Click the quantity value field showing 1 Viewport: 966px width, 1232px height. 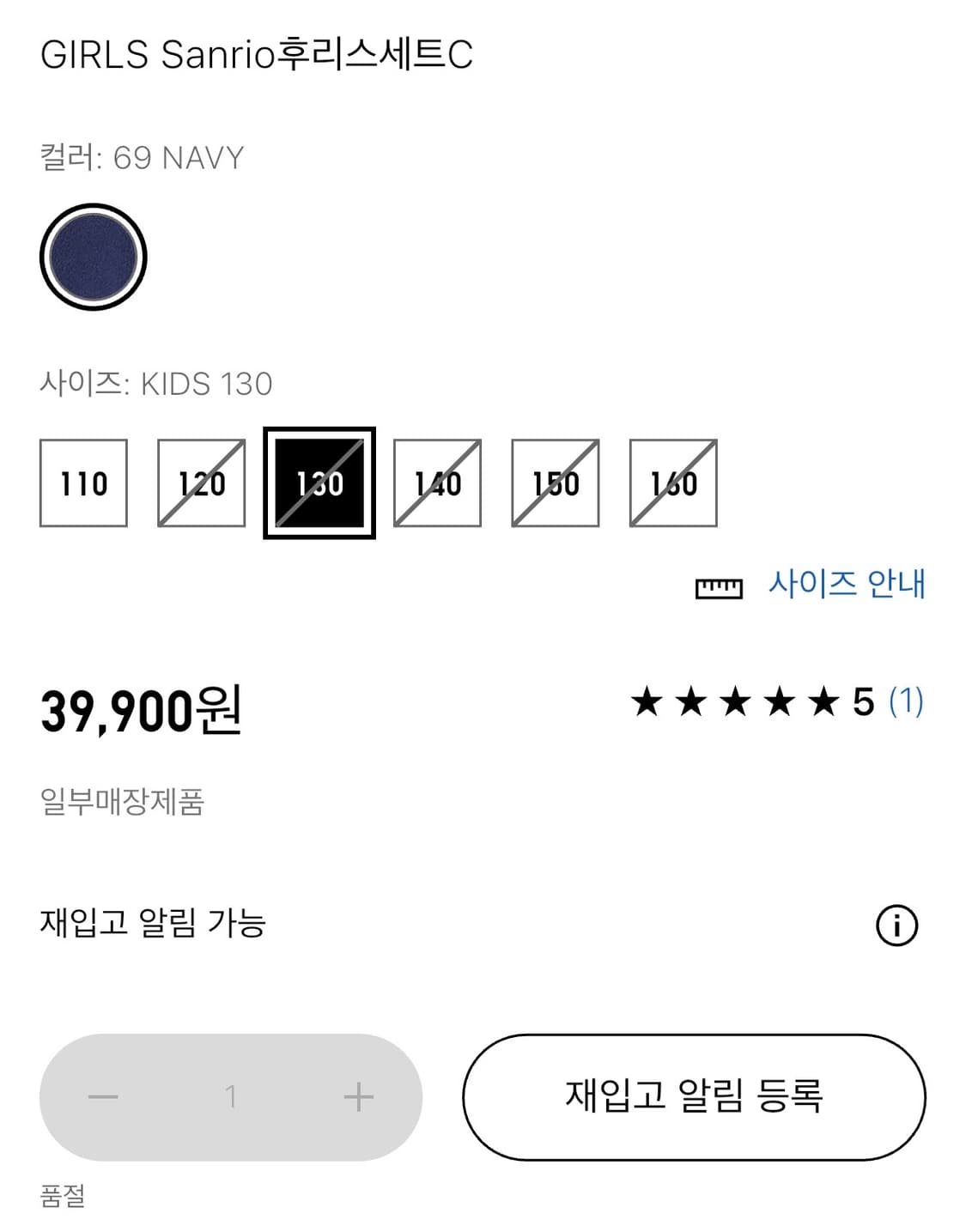click(x=229, y=1096)
